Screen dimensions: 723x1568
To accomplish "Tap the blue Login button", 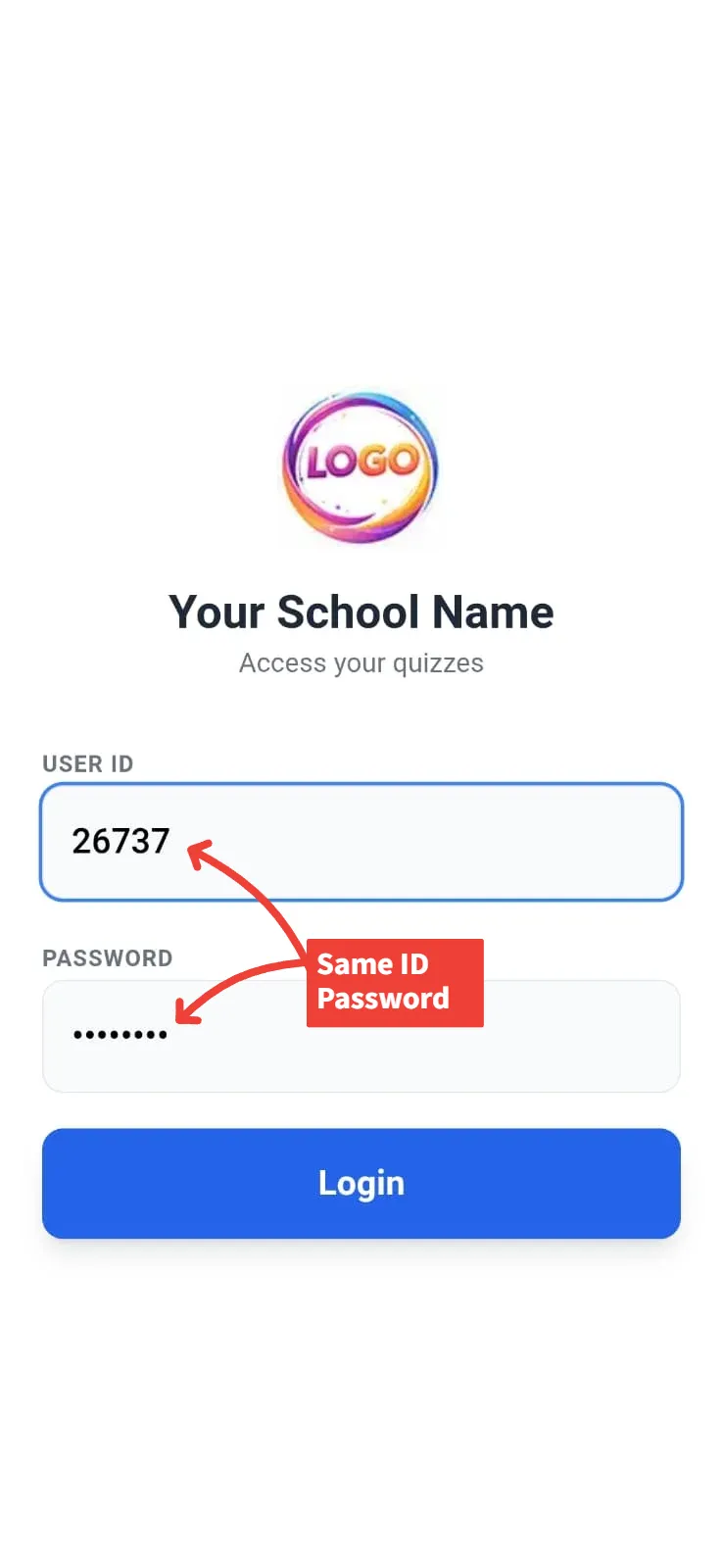I will [361, 1183].
